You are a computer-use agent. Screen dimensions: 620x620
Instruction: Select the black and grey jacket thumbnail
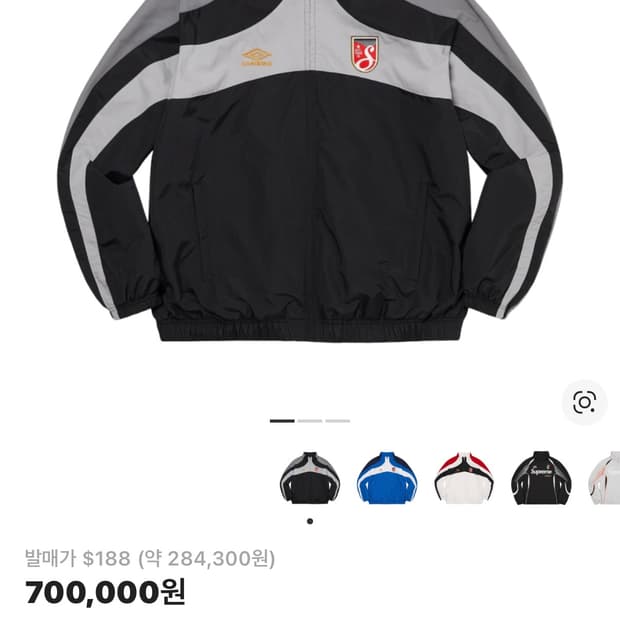(309, 477)
